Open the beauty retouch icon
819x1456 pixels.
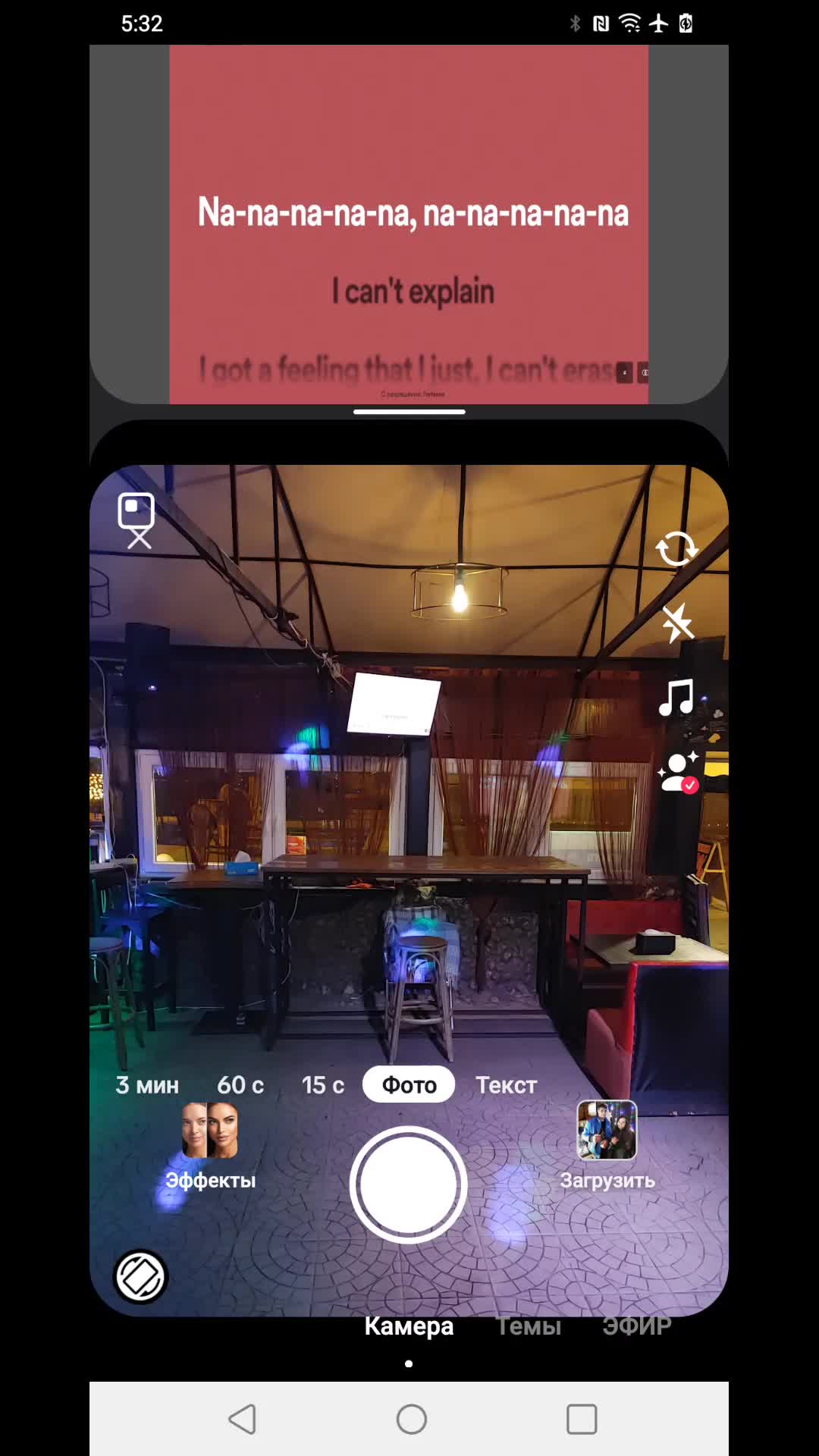(x=677, y=773)
